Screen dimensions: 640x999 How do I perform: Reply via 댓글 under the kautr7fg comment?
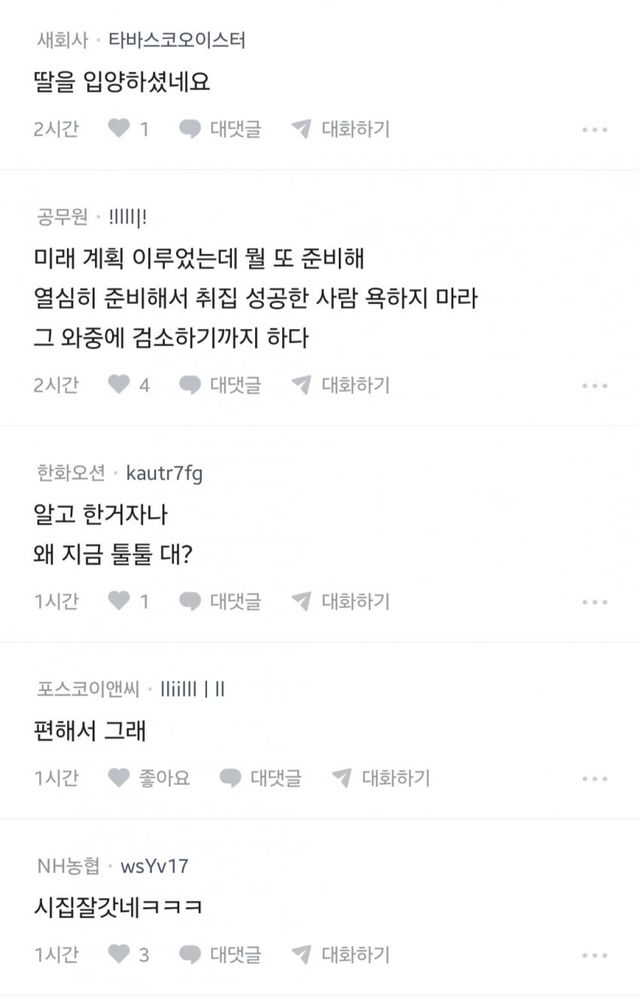pyautogui.click(x=221, y=601)
